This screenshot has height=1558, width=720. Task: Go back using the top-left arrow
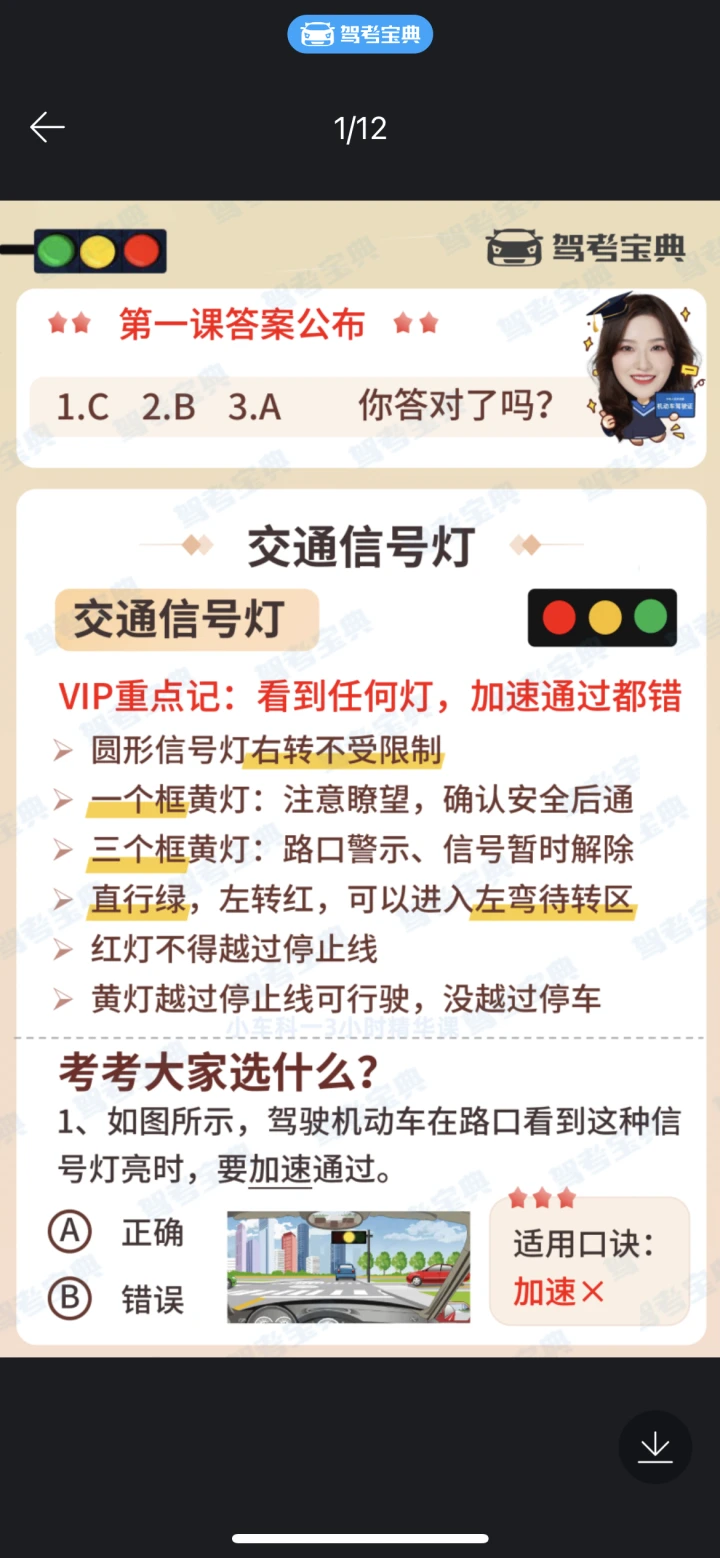(47, 127)
